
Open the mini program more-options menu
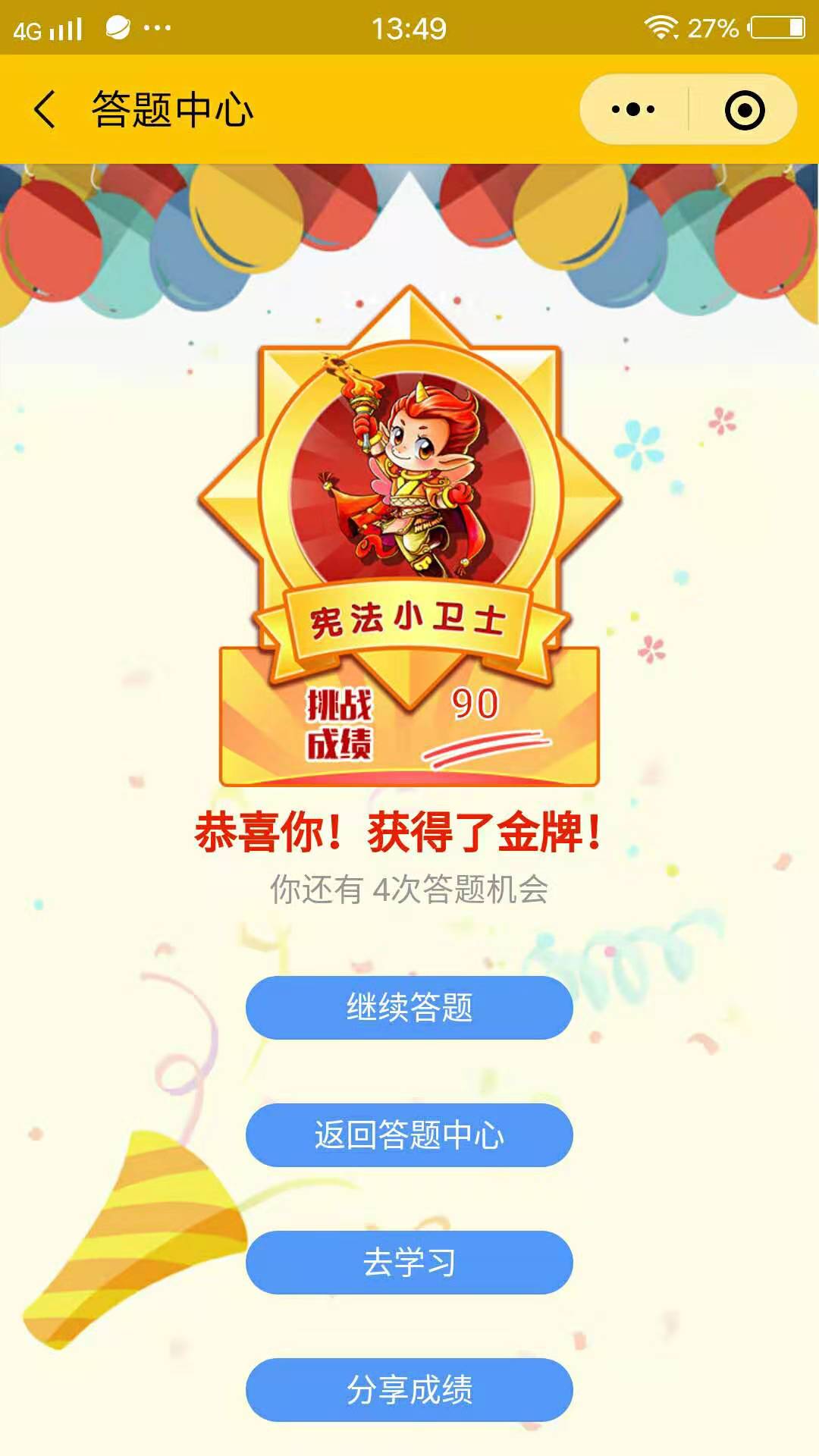pos(634,109)
